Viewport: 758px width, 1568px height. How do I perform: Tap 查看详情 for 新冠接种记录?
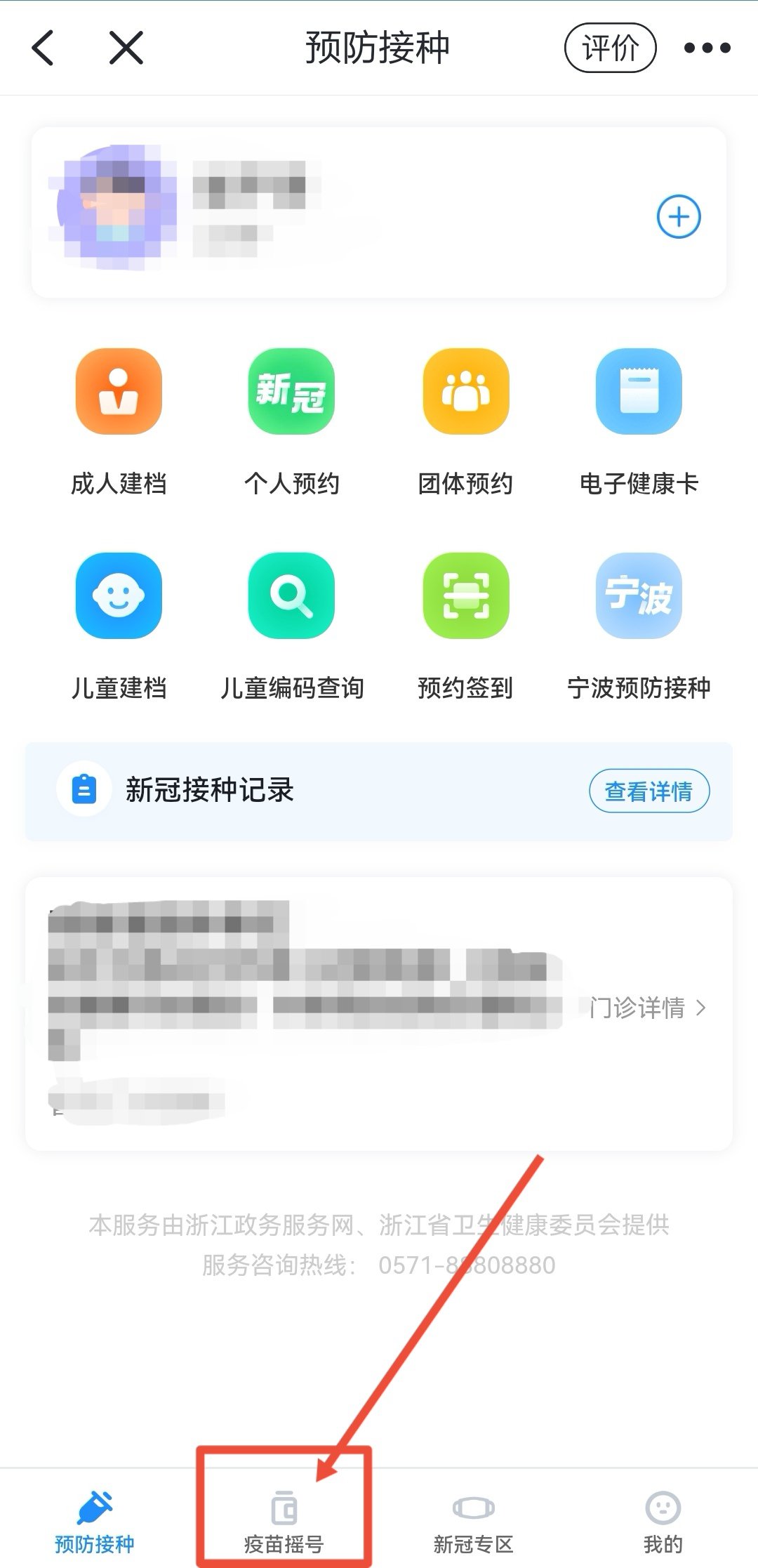click(649, 791)
